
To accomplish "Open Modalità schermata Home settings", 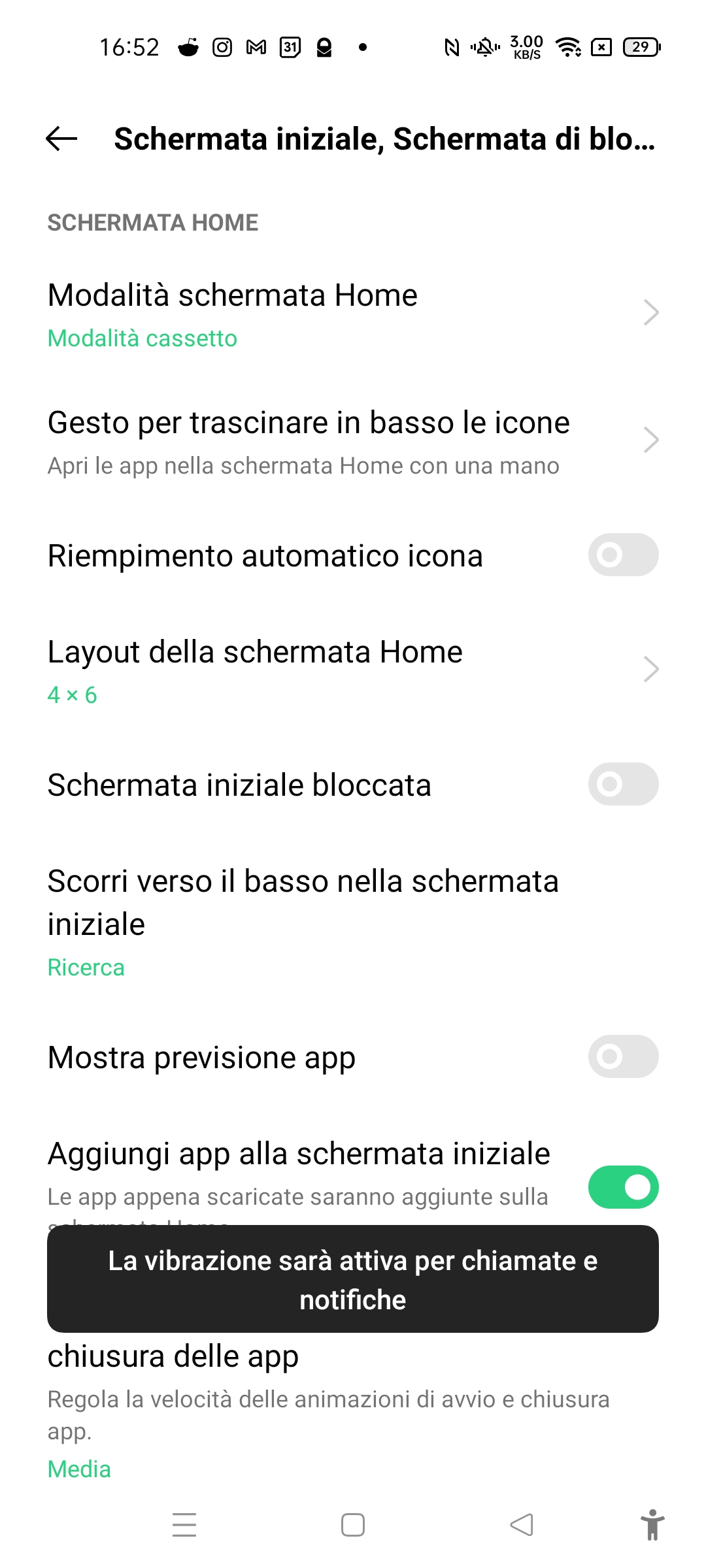I will (353, 314).
